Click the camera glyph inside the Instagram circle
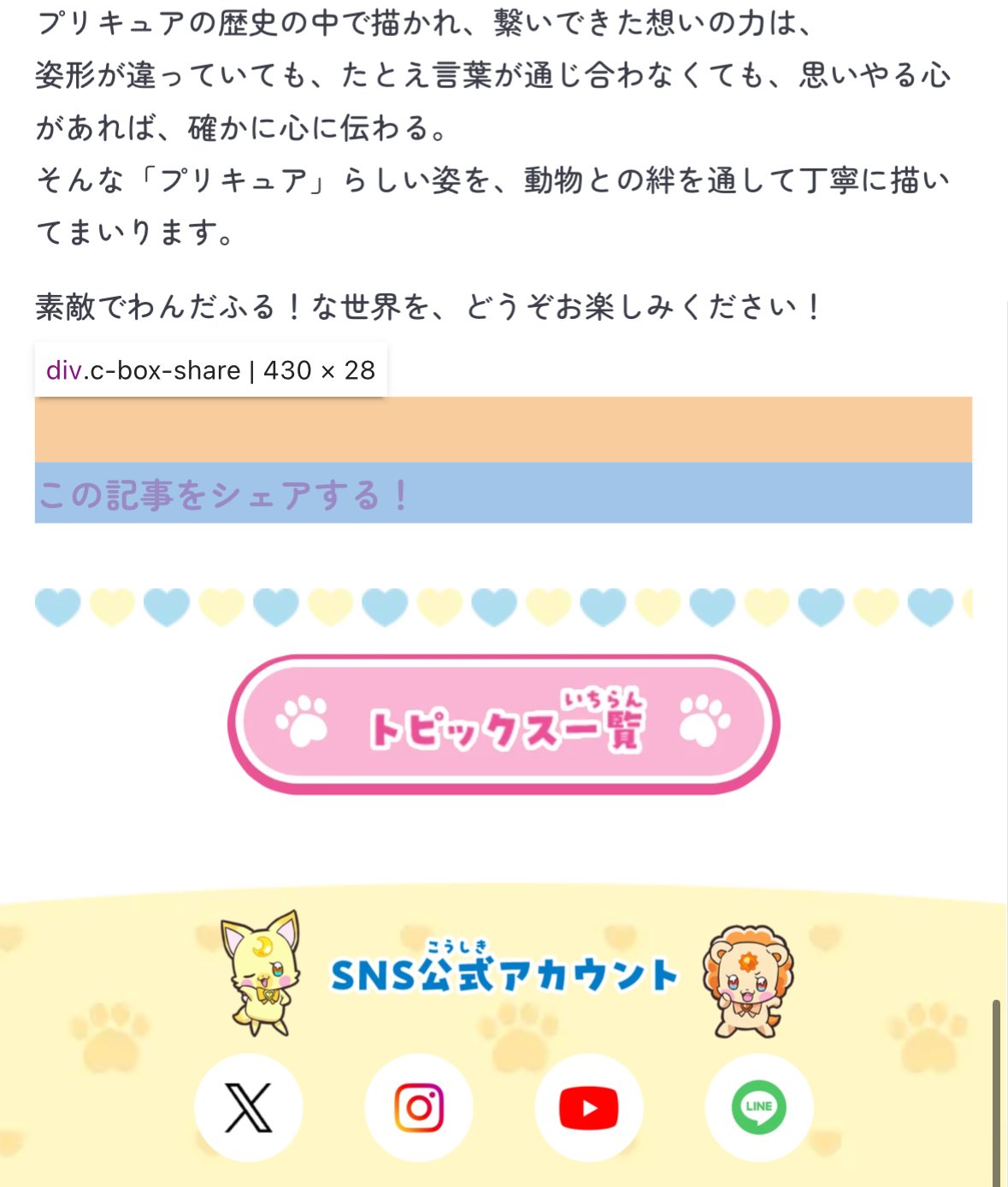 pyautogui.click(x=418, y=1107)
